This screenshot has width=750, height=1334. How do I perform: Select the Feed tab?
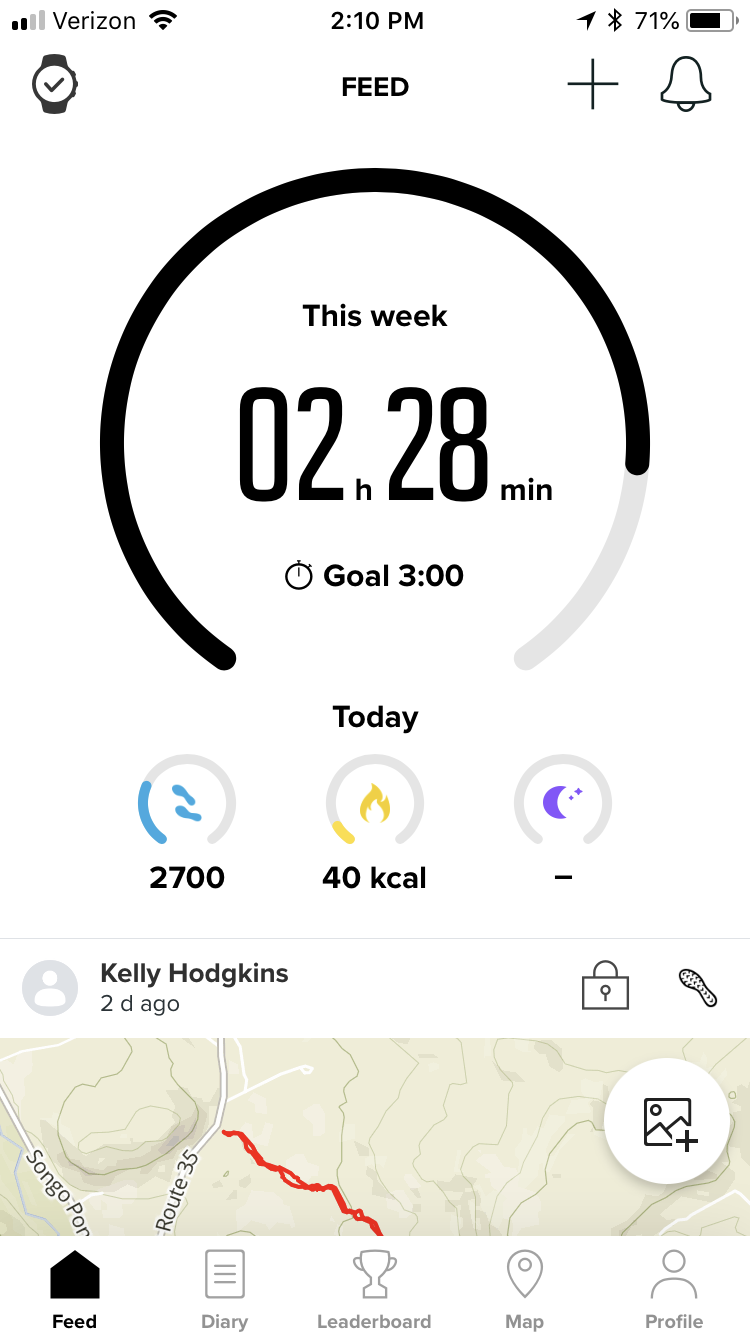coord(75,1290)
